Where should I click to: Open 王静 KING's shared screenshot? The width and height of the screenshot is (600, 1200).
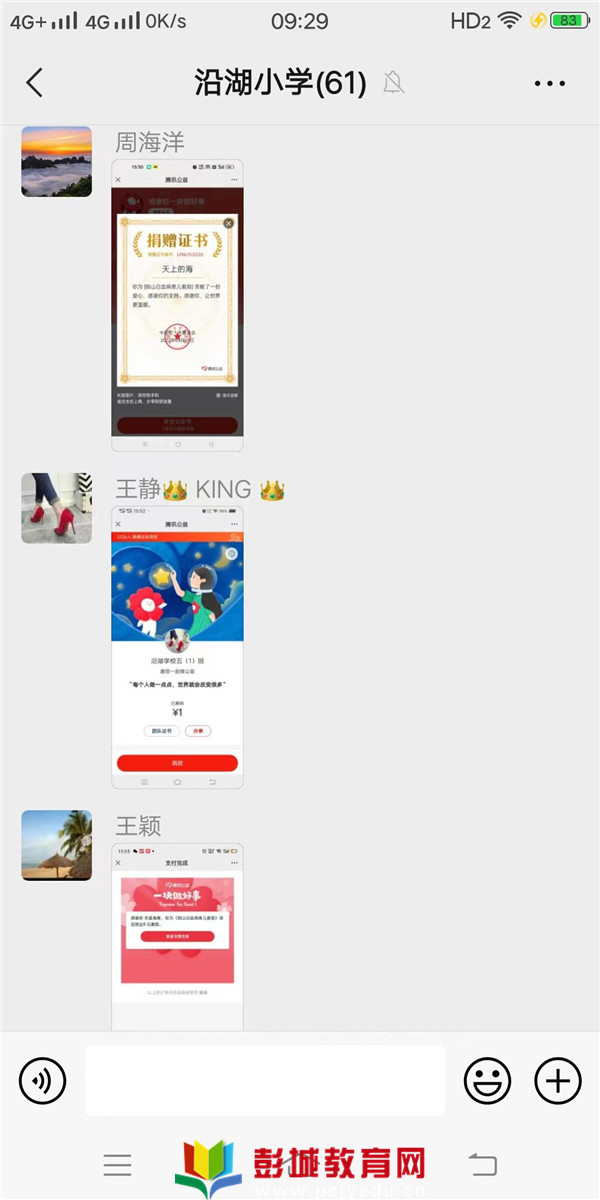177,647
